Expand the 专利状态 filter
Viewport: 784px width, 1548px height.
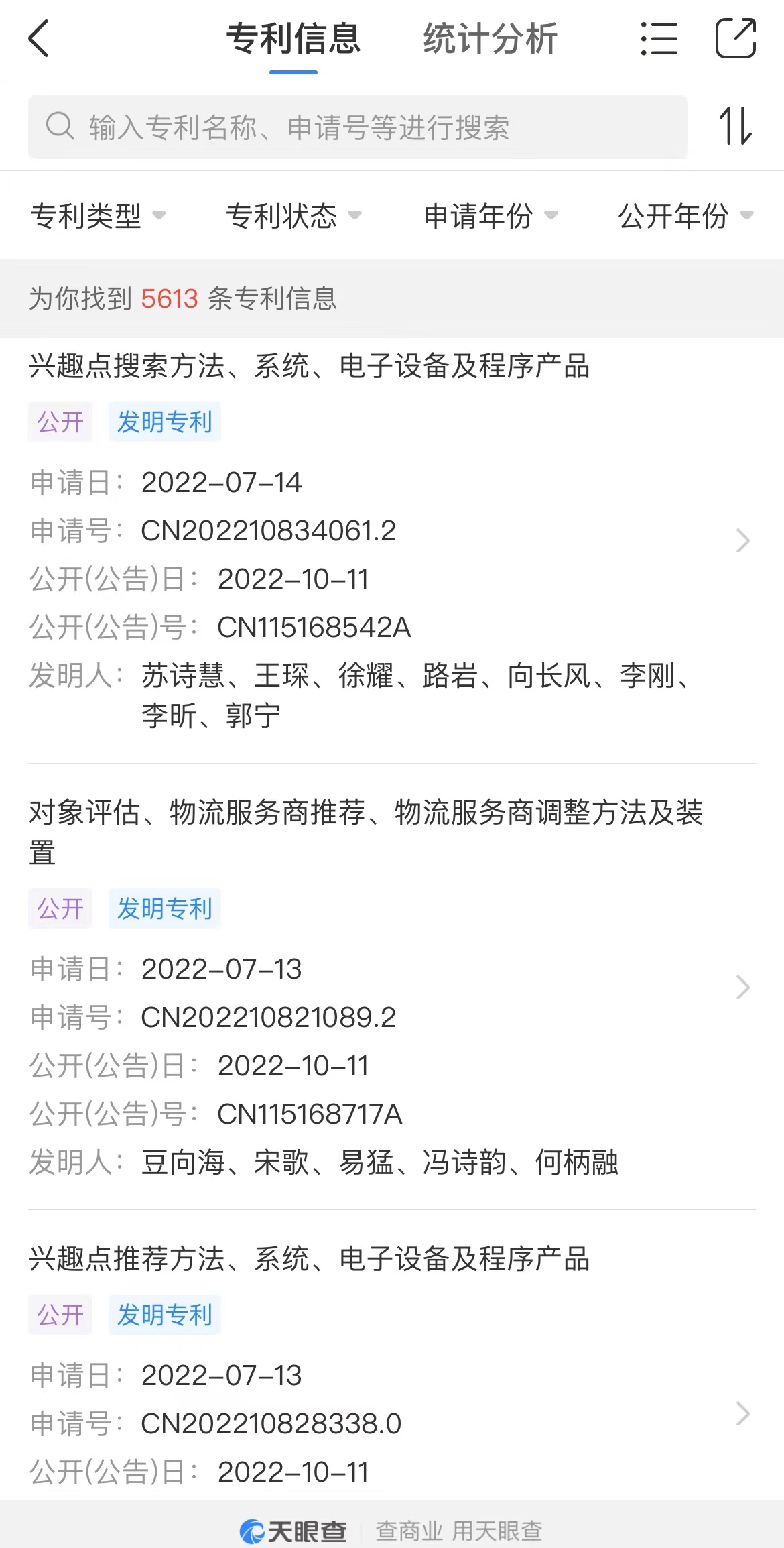pos(293,216)
